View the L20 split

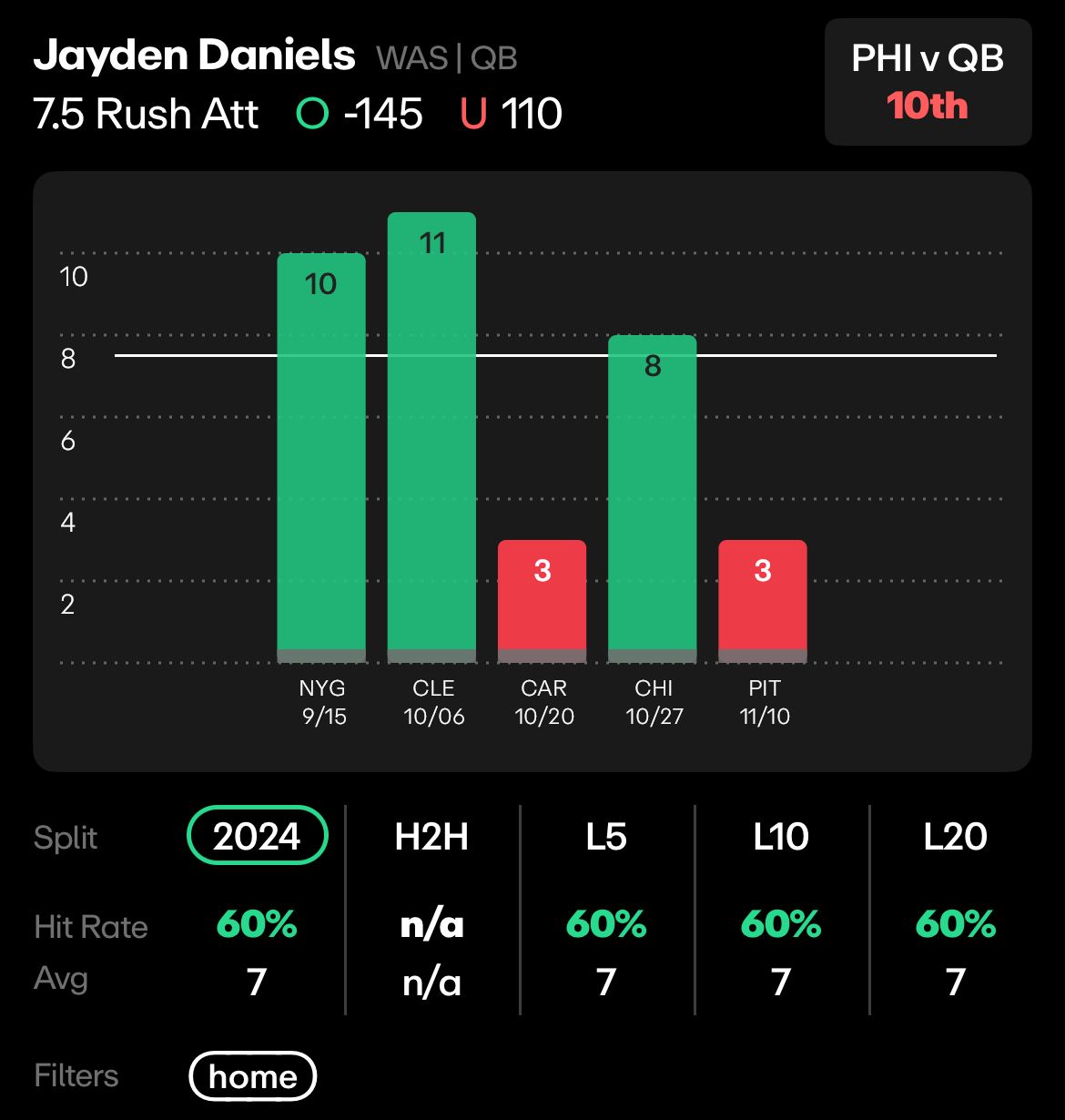(955, 837)
